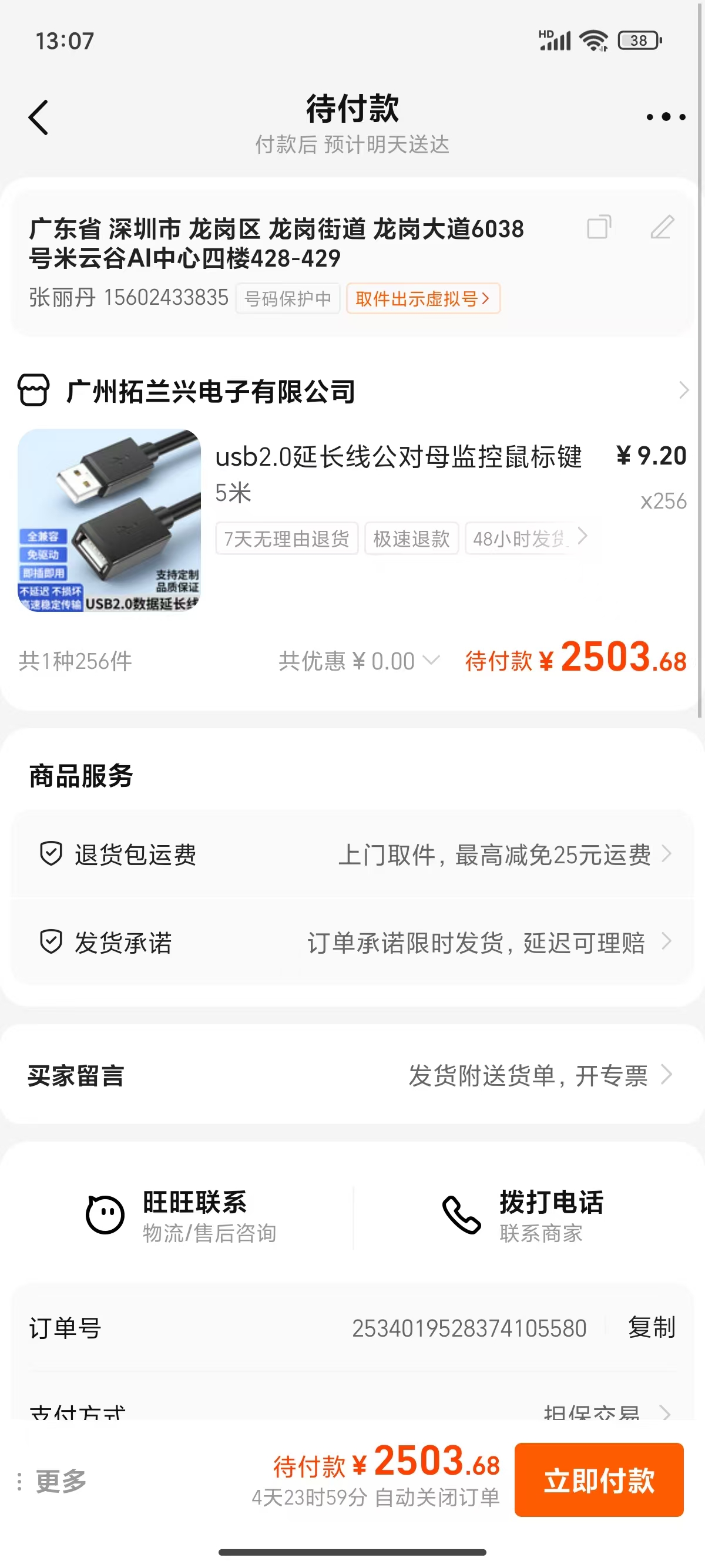
Task: Edit the 买家留言 buyer message
Action: click(x=352, y=1075)
